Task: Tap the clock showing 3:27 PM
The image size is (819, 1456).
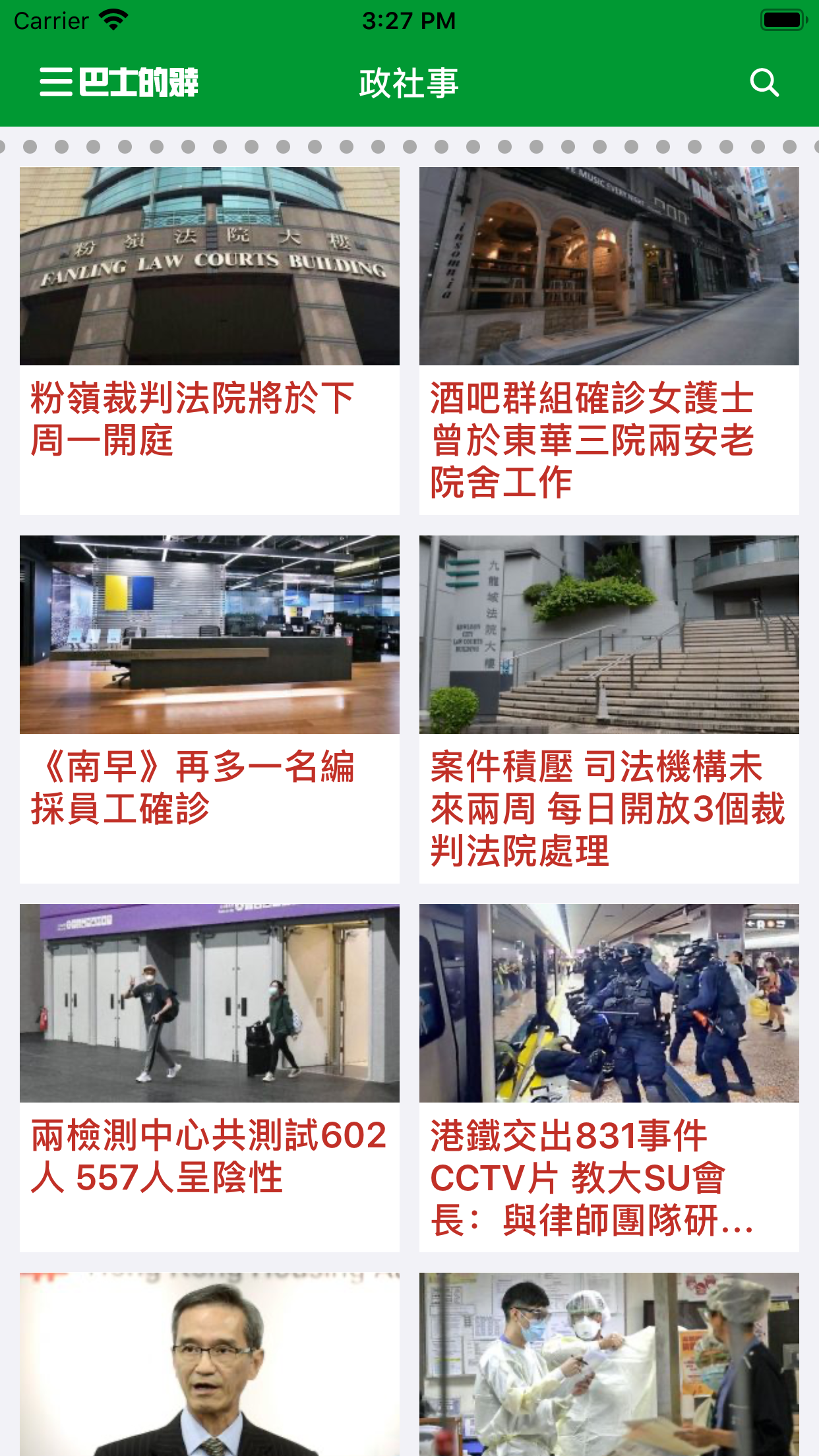Action: tap(409, 20)
